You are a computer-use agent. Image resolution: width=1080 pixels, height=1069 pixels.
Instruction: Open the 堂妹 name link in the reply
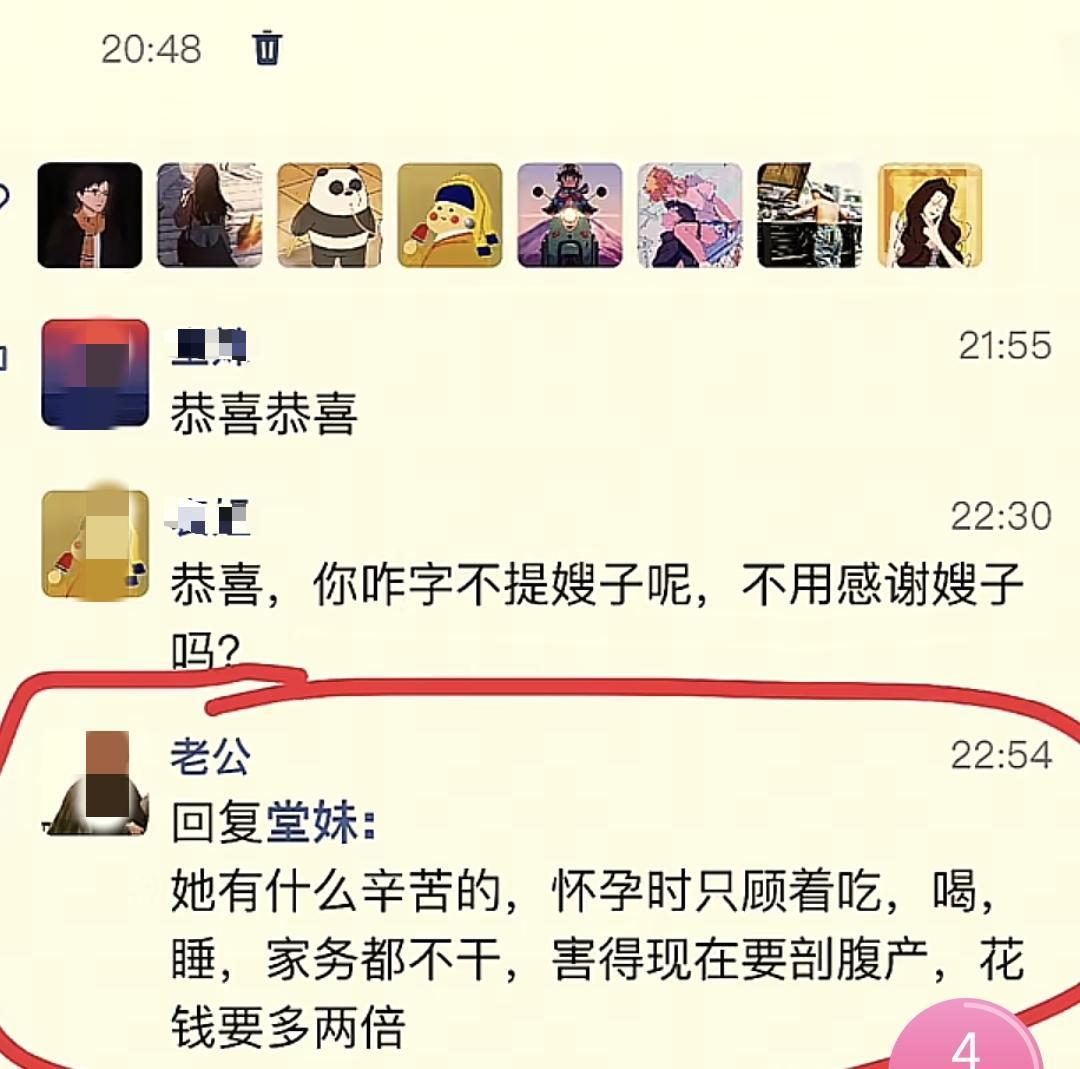coord(312,825)
